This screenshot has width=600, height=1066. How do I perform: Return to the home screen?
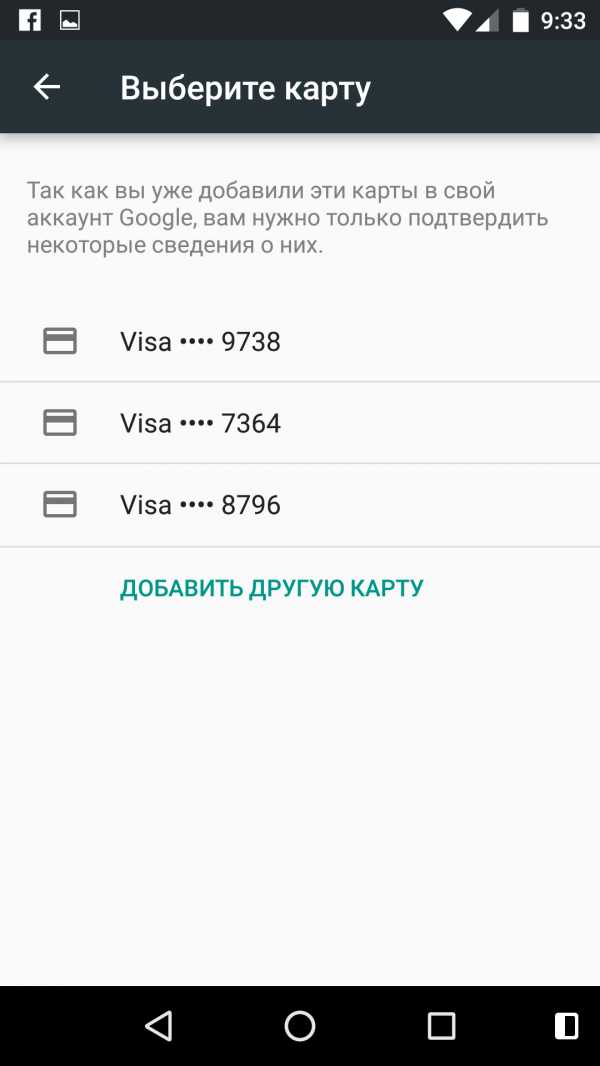[300, 1025]
